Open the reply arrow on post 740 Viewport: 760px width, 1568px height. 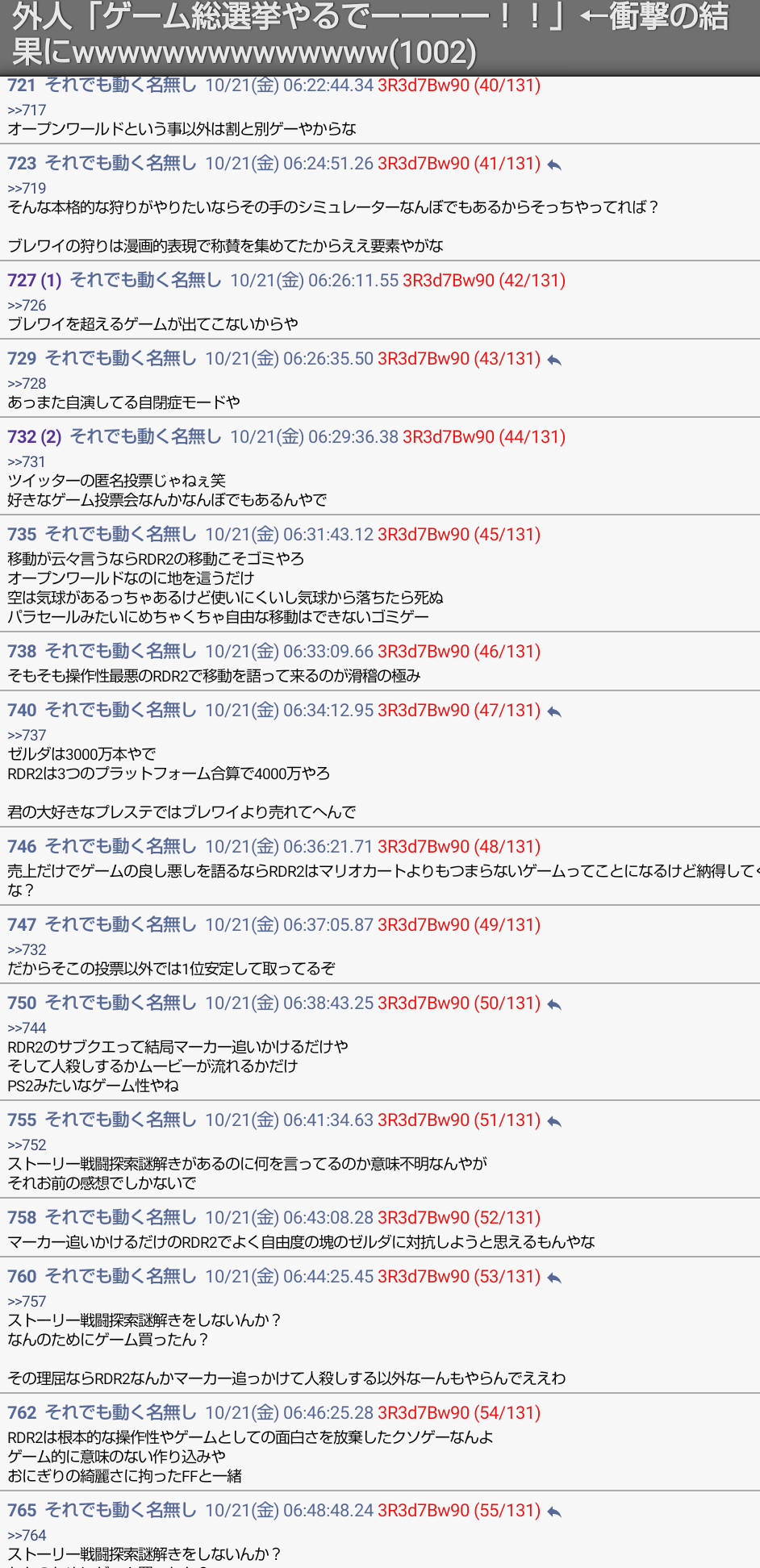554,712
